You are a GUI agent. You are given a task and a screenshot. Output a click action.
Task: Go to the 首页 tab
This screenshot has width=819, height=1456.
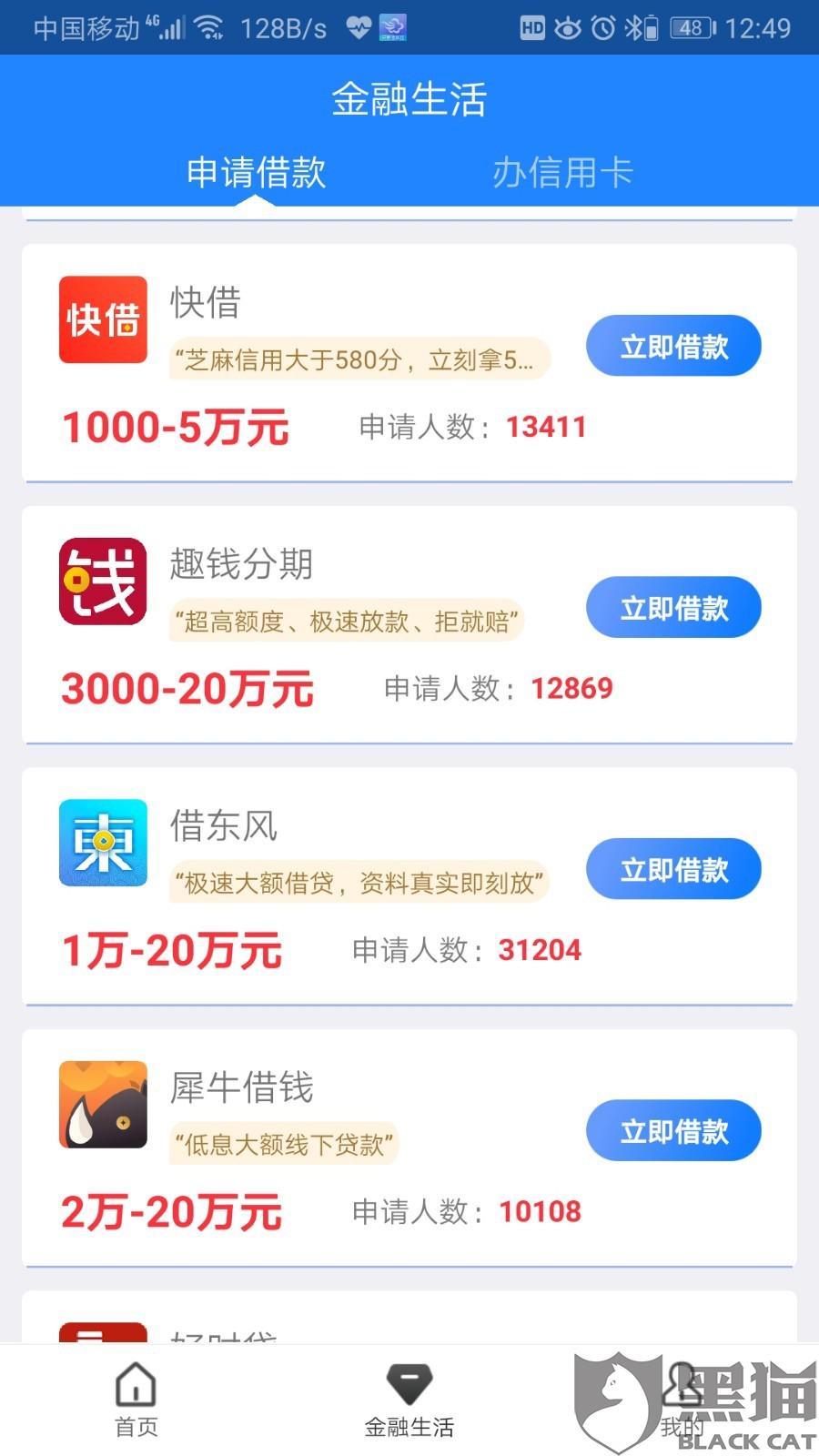pos(136,1400)
